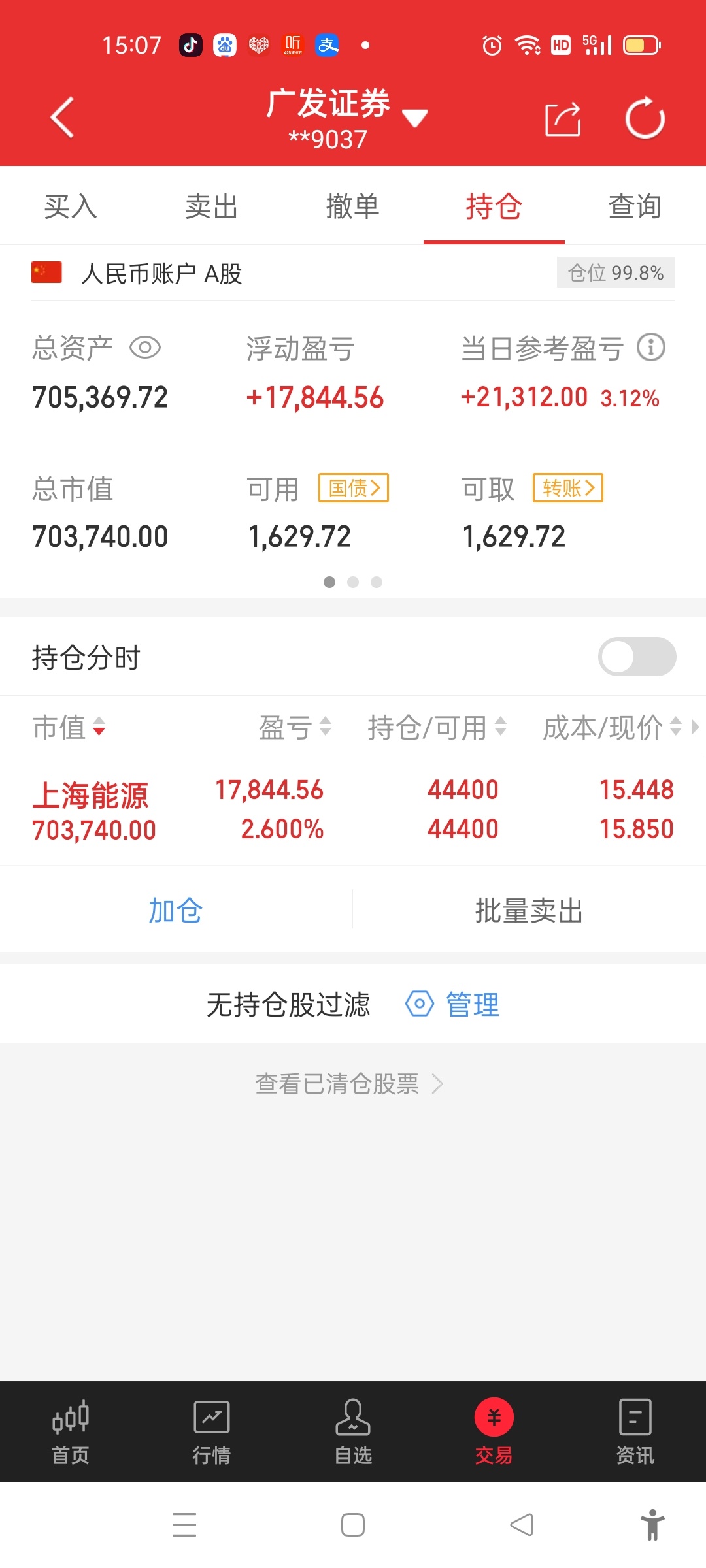Open the 转账 transfer link
706x1568 pixels.
click(x=568, y=488)
